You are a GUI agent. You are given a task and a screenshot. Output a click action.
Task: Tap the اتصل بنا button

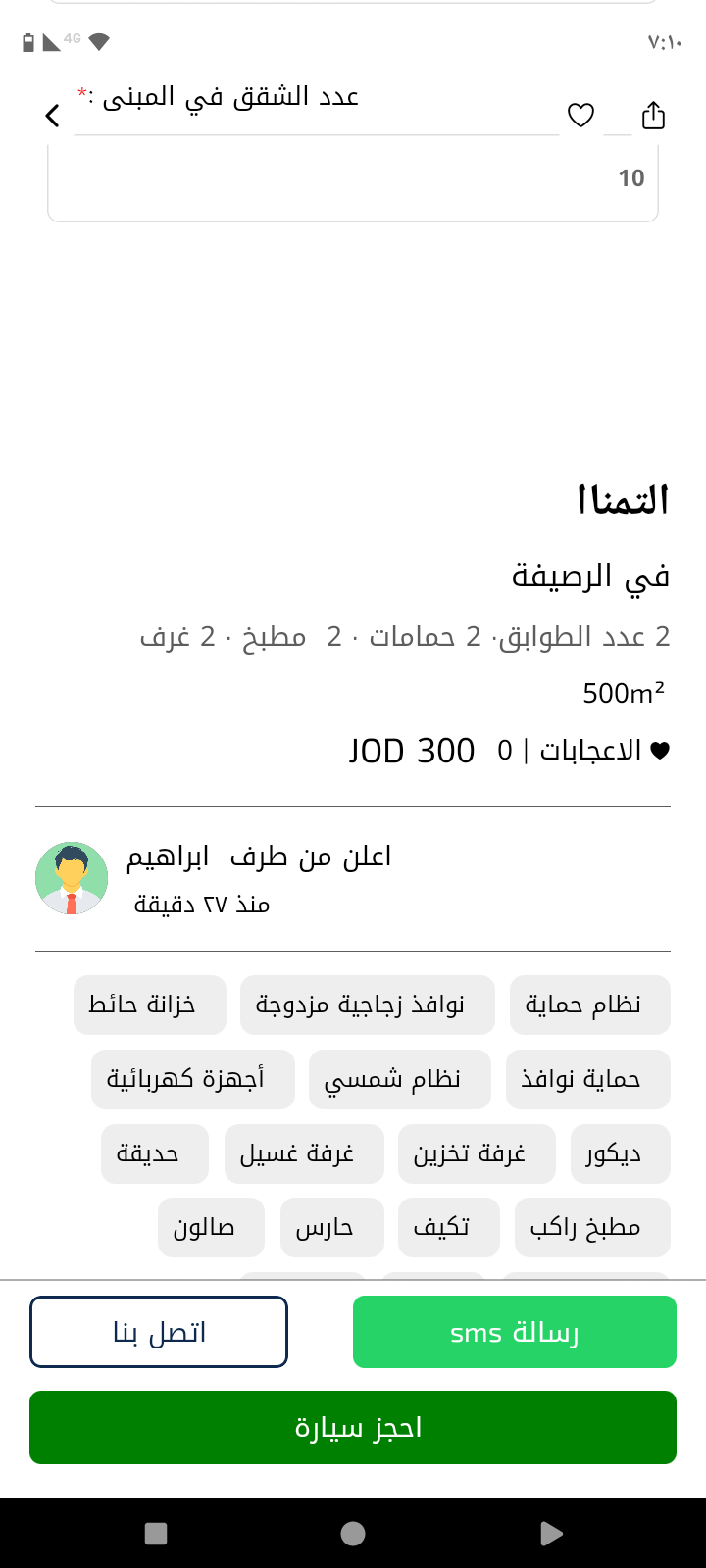coord(159,1332)
